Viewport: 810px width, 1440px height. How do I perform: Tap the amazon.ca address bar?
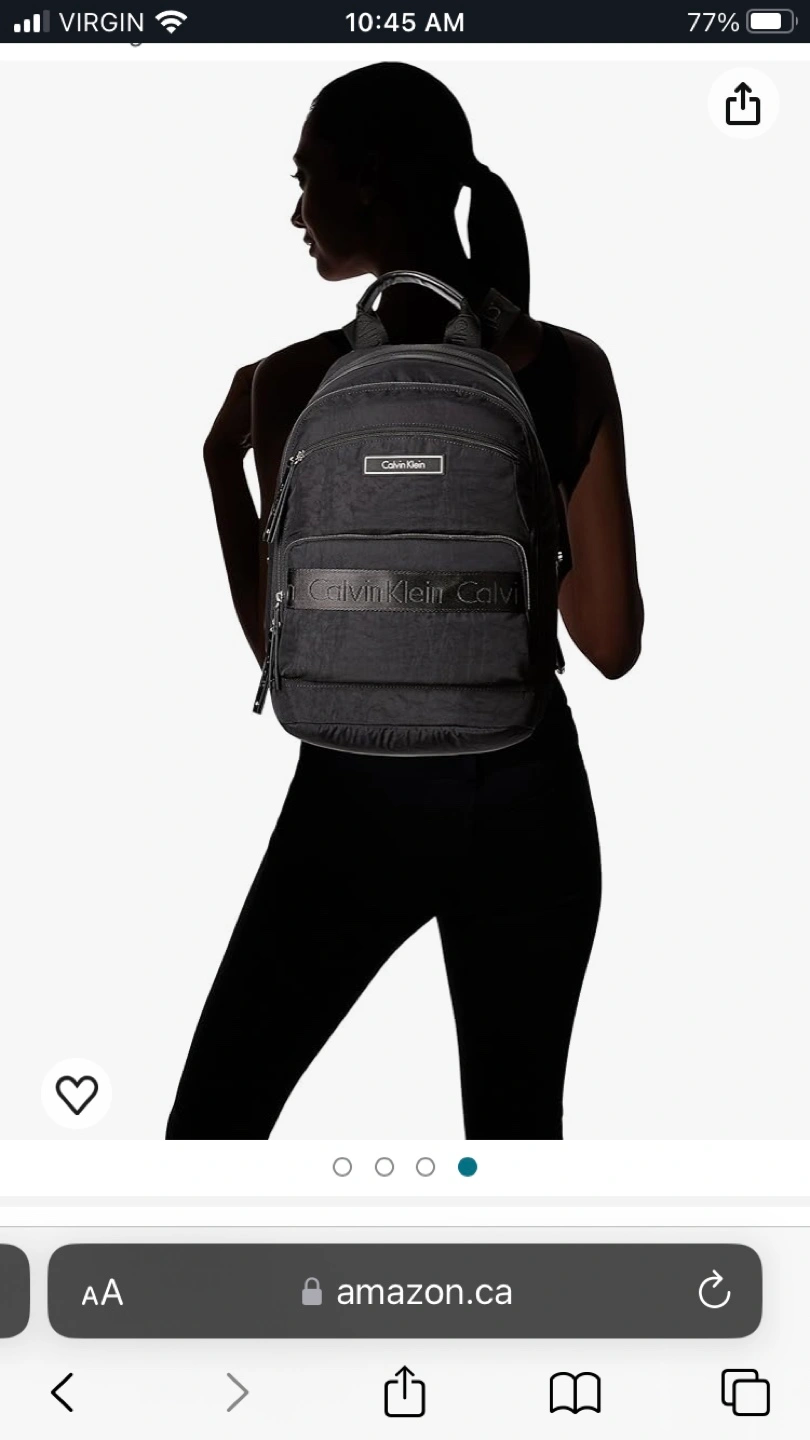pos(405,1291)
